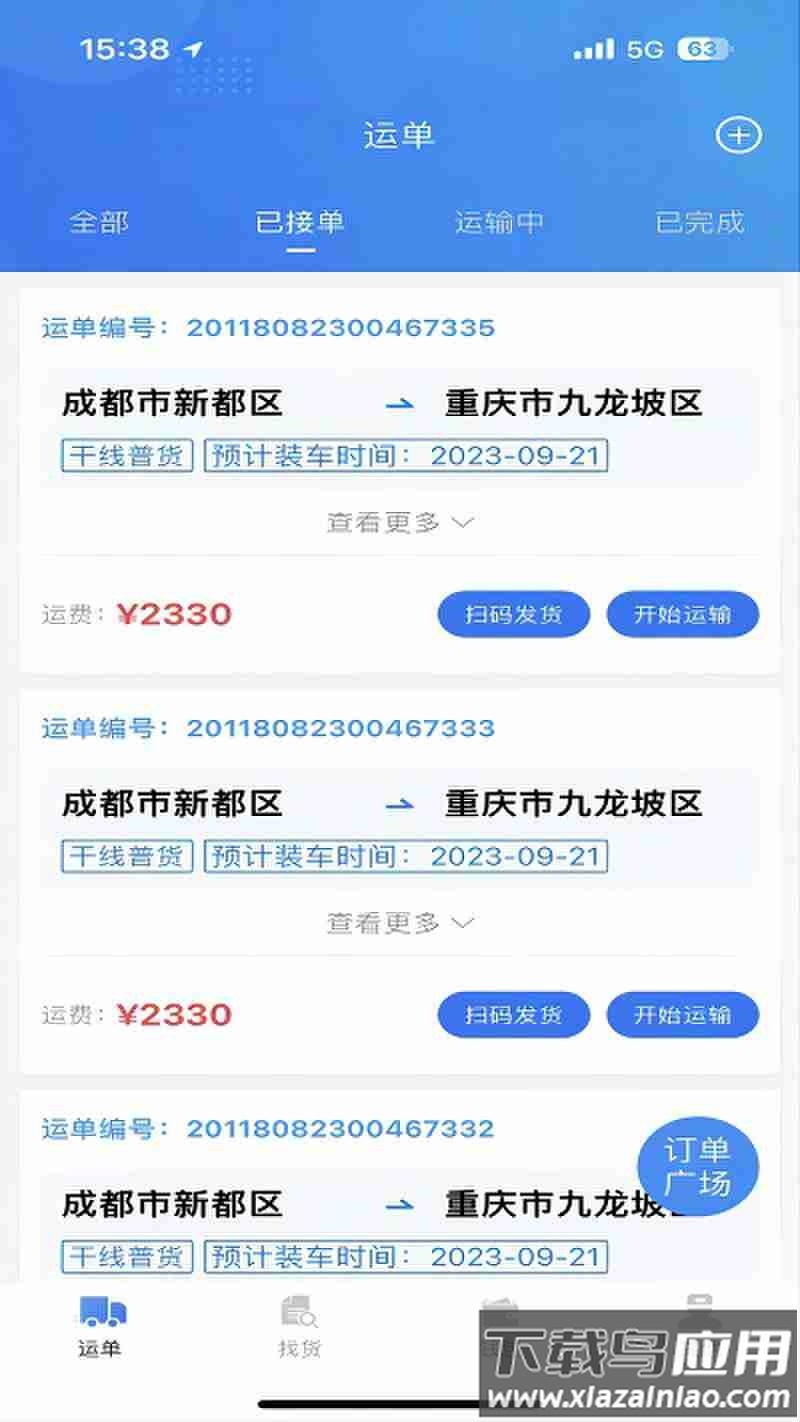This screenshot has width=800, height=1422.
Task: Tap 开始运输 on waybill ending 467333
Action: pos(682,1015)
